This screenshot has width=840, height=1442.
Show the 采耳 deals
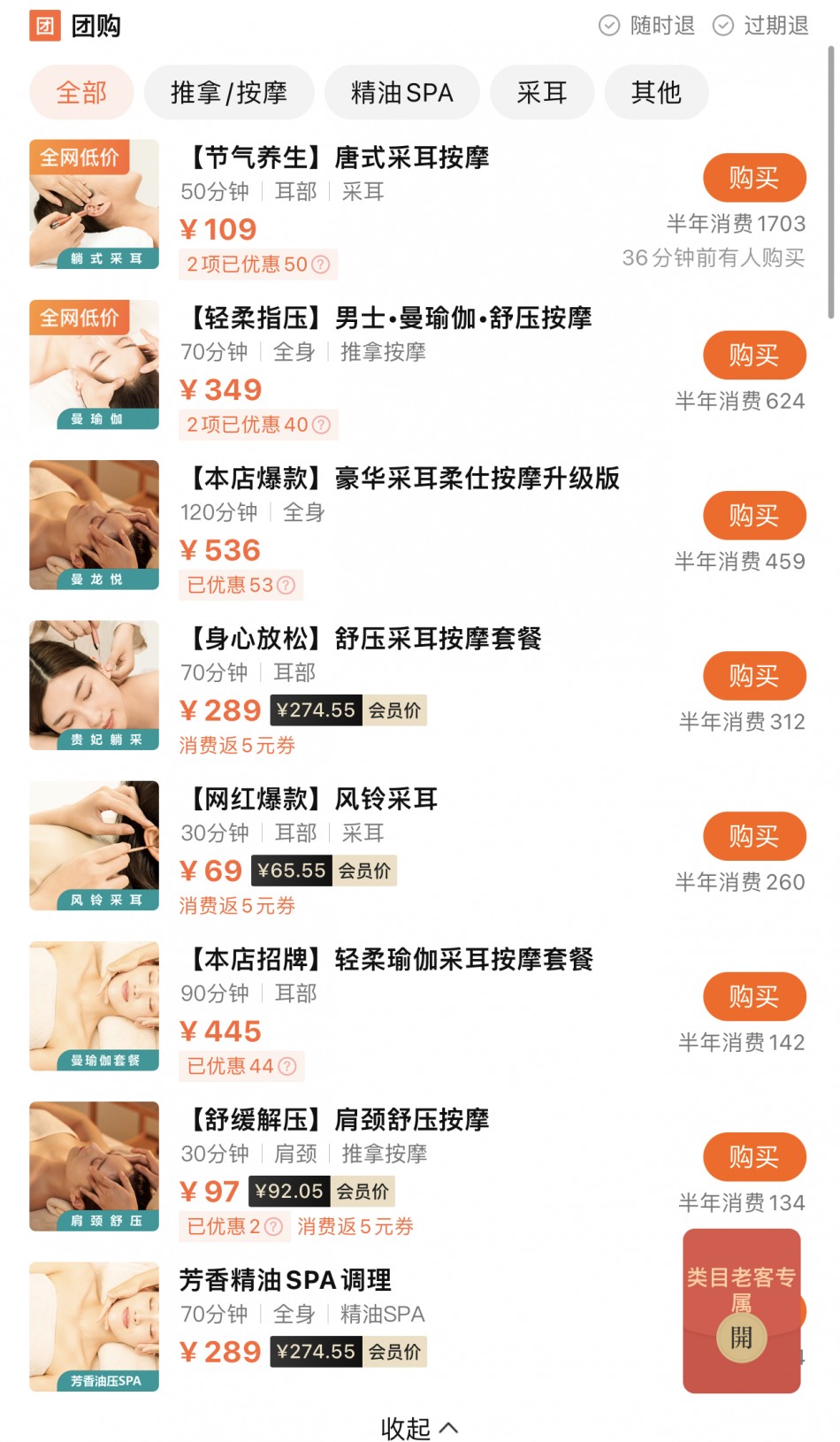point(541,92)
